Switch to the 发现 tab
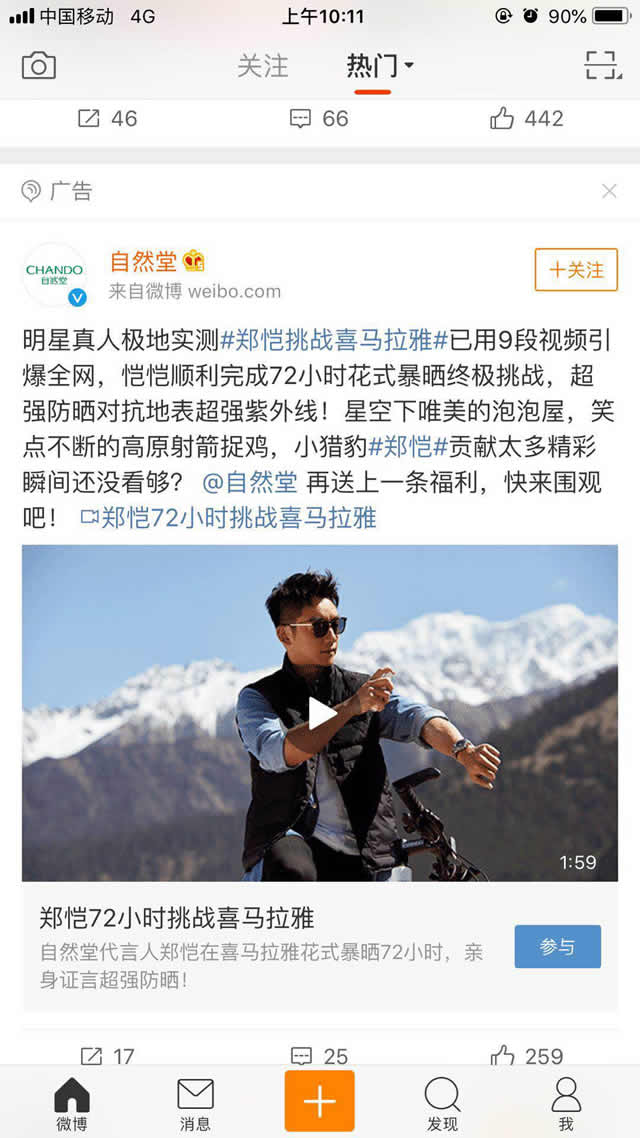640x1138 pixels. click(x=442, y=1102)
